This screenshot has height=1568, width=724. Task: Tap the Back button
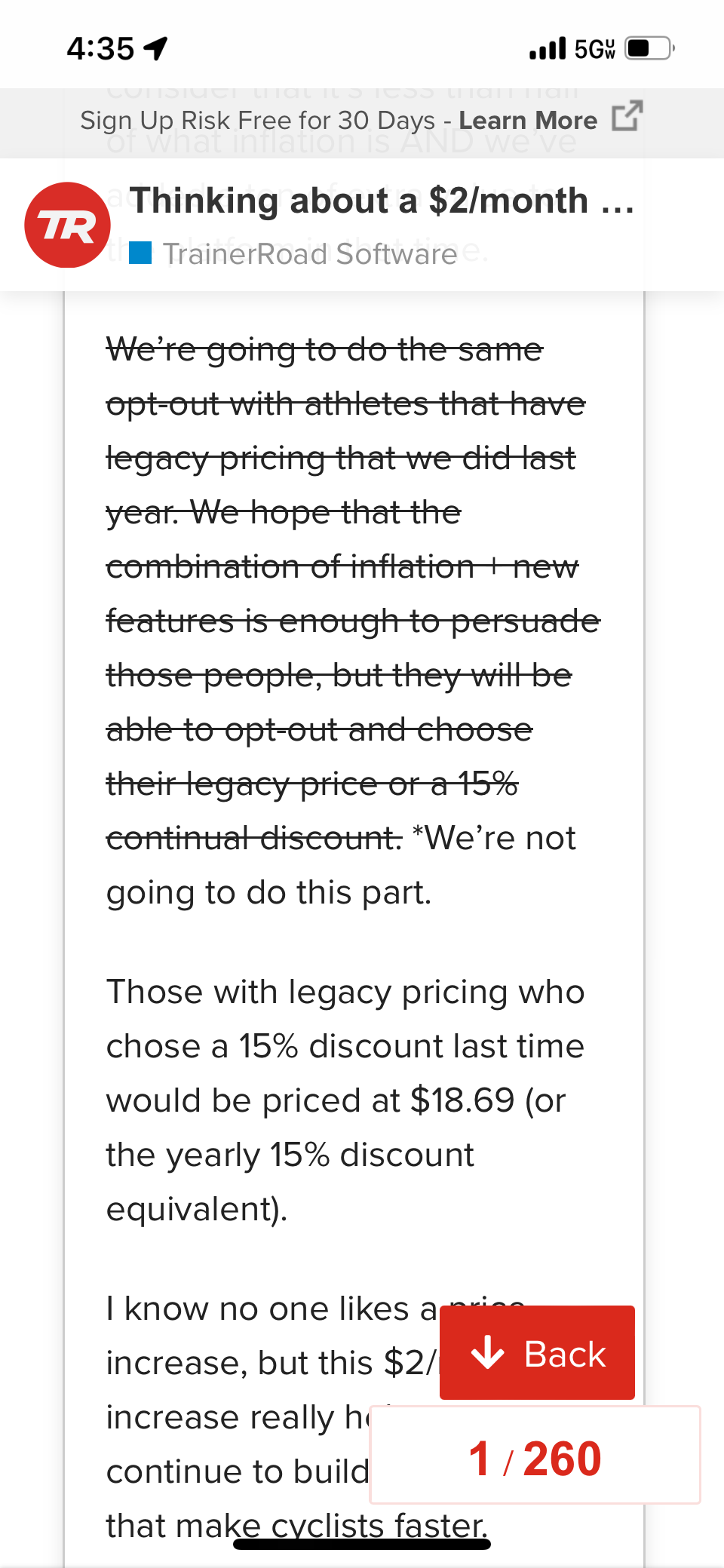537,1353
